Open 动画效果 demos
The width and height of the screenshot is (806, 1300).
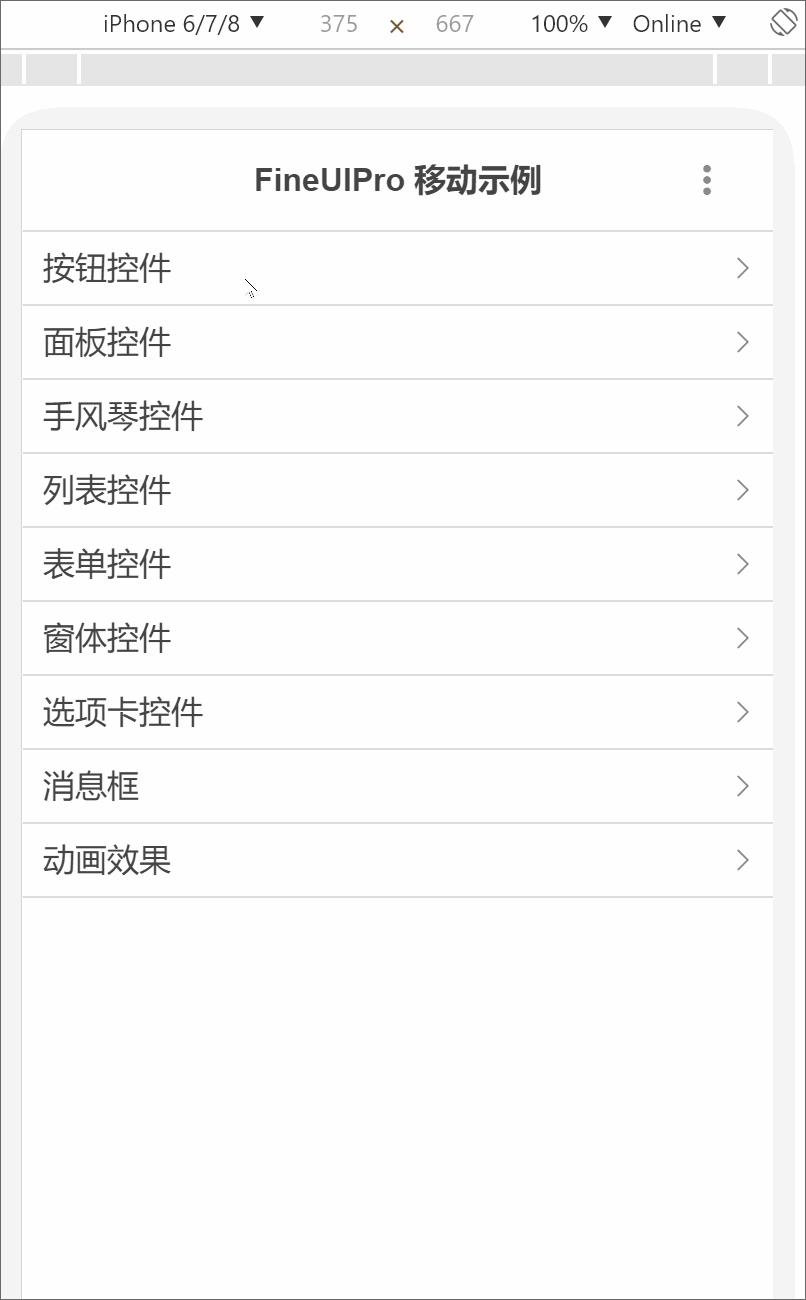[397, 860]
